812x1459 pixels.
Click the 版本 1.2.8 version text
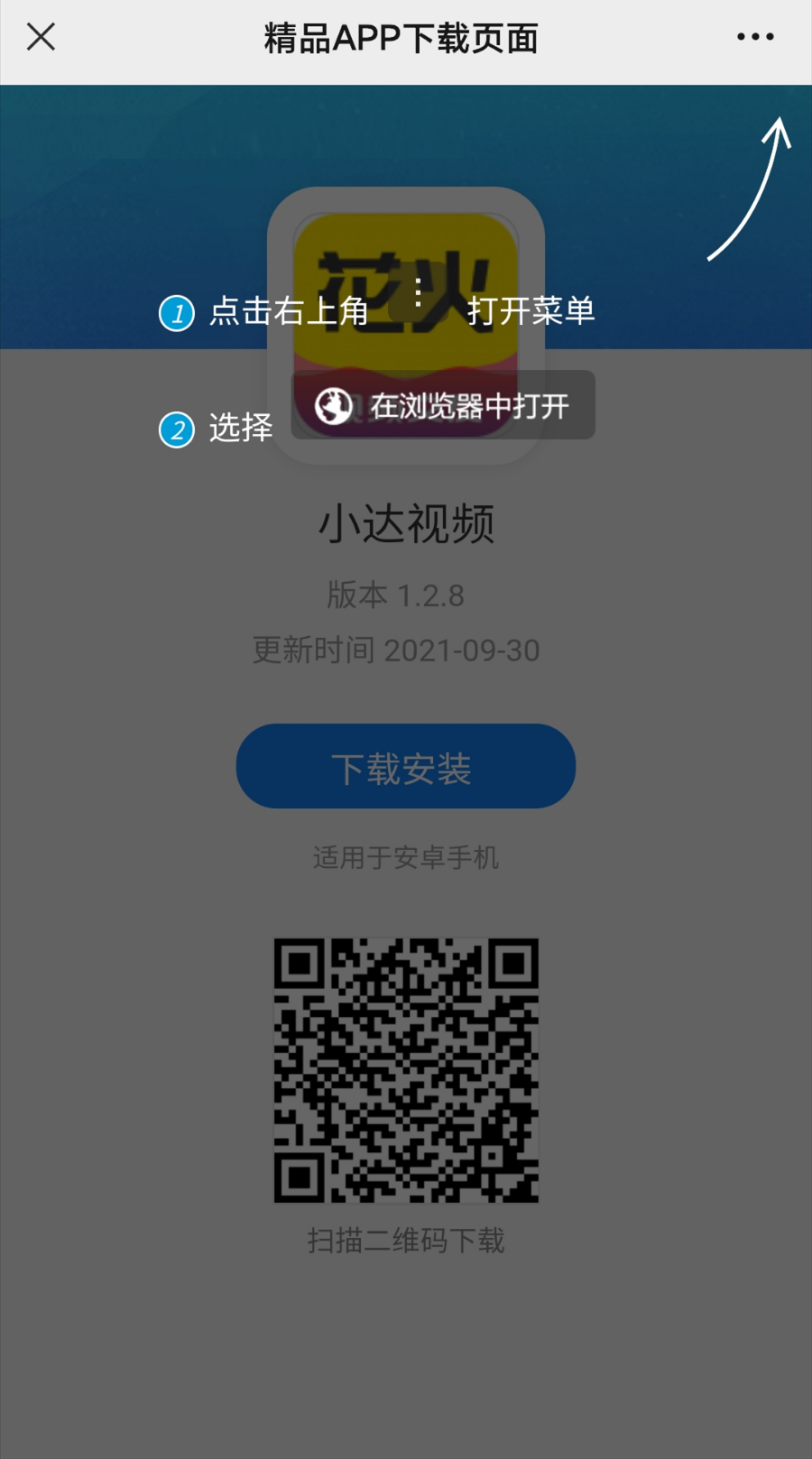(394, 596)
